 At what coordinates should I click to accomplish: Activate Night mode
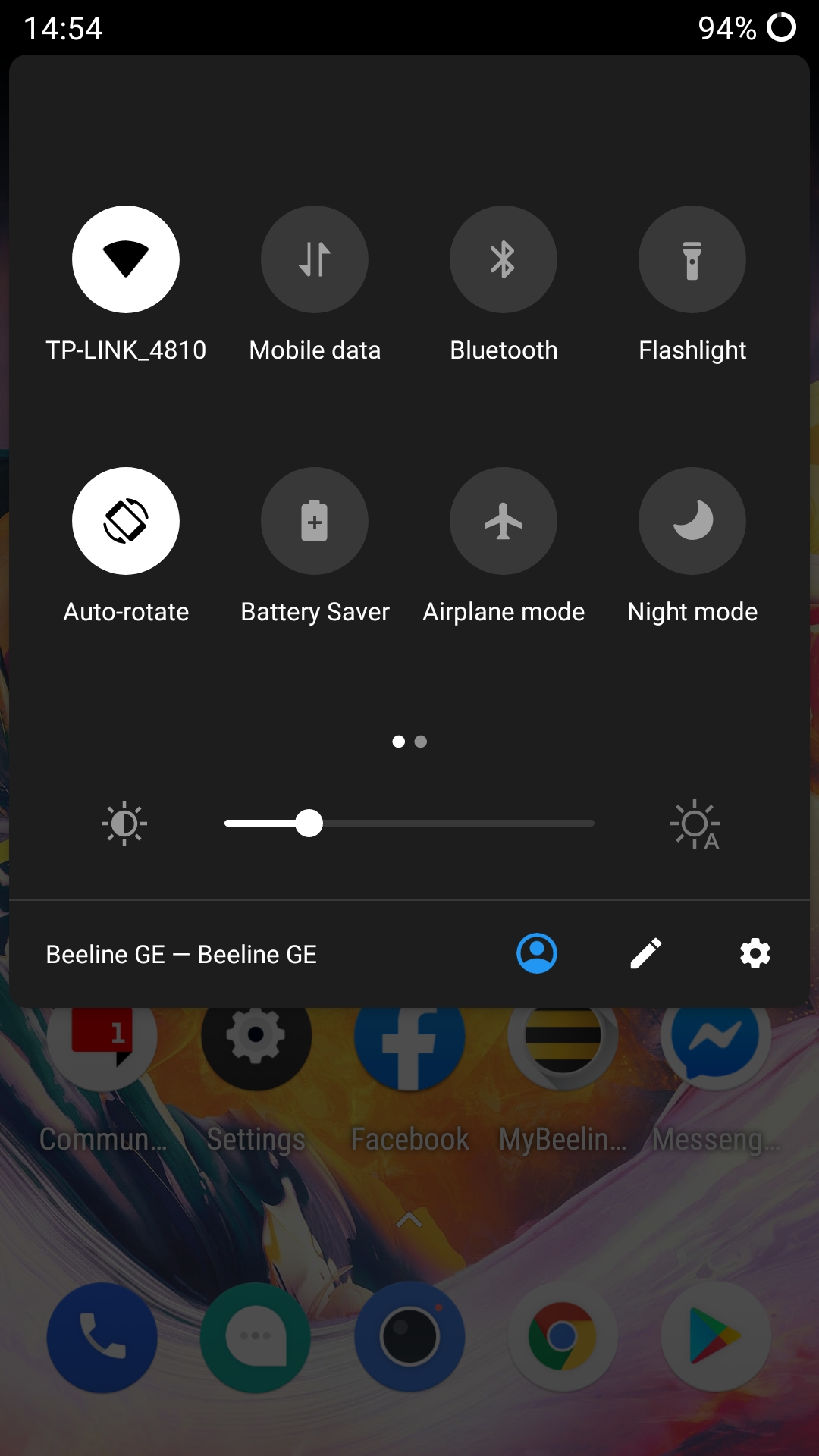point(692,521)
